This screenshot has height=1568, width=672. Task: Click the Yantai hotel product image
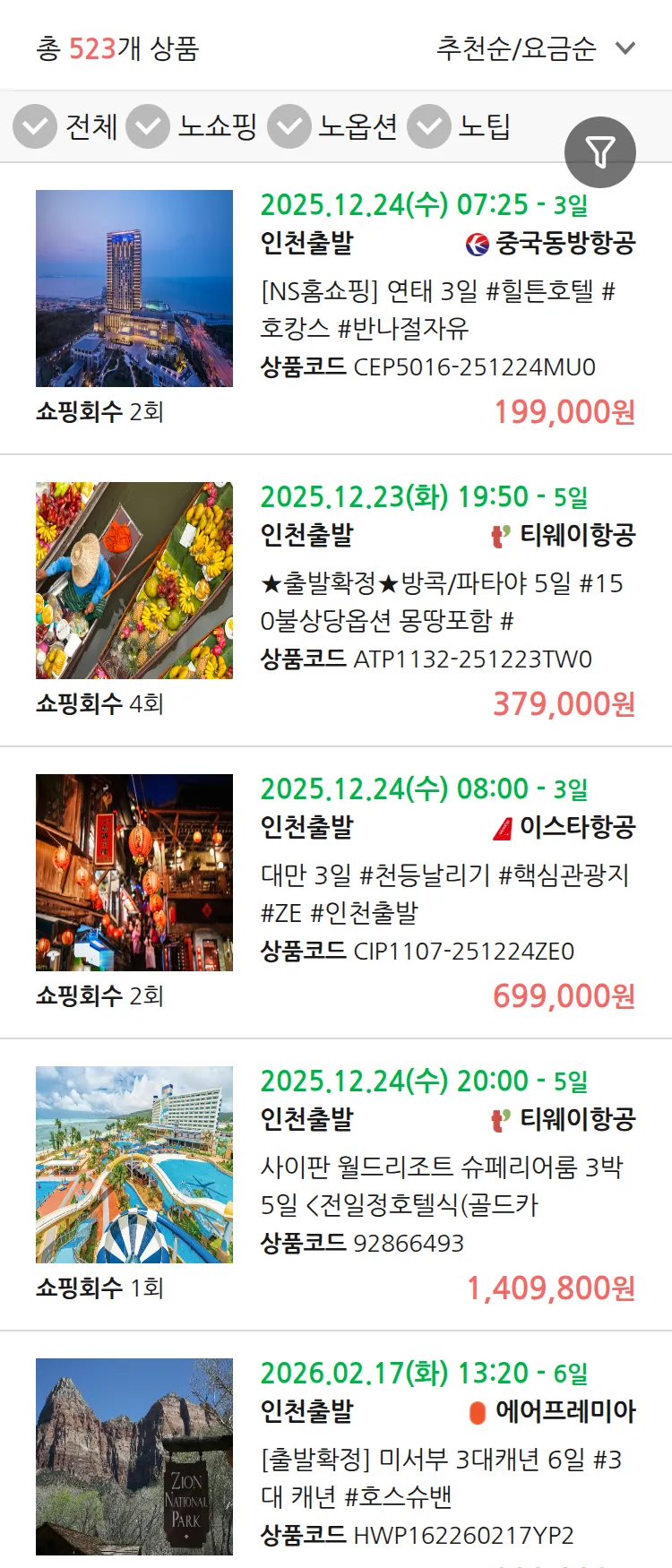(x=134, y=289)
